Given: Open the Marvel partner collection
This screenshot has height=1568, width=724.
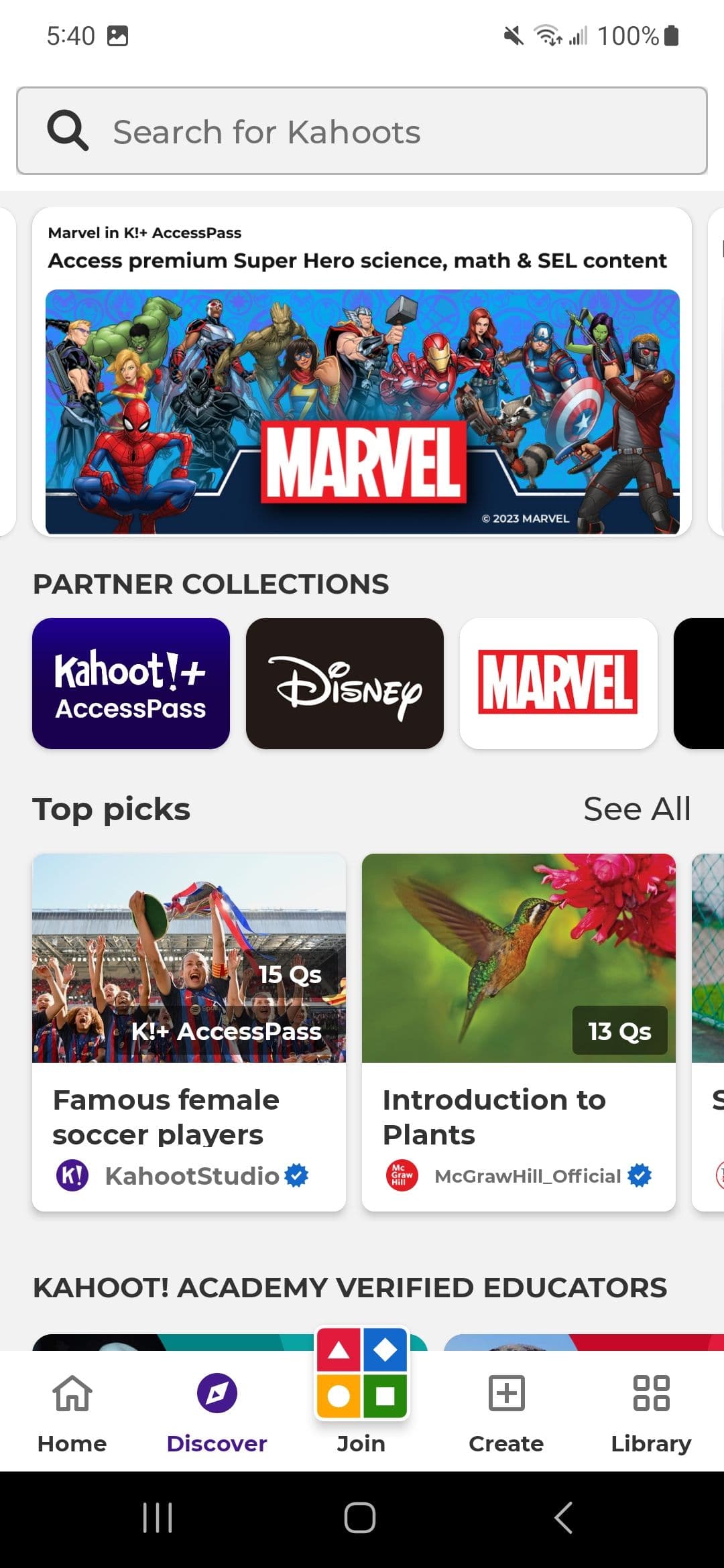Looking at the screenshot, I should click(559, 683).
